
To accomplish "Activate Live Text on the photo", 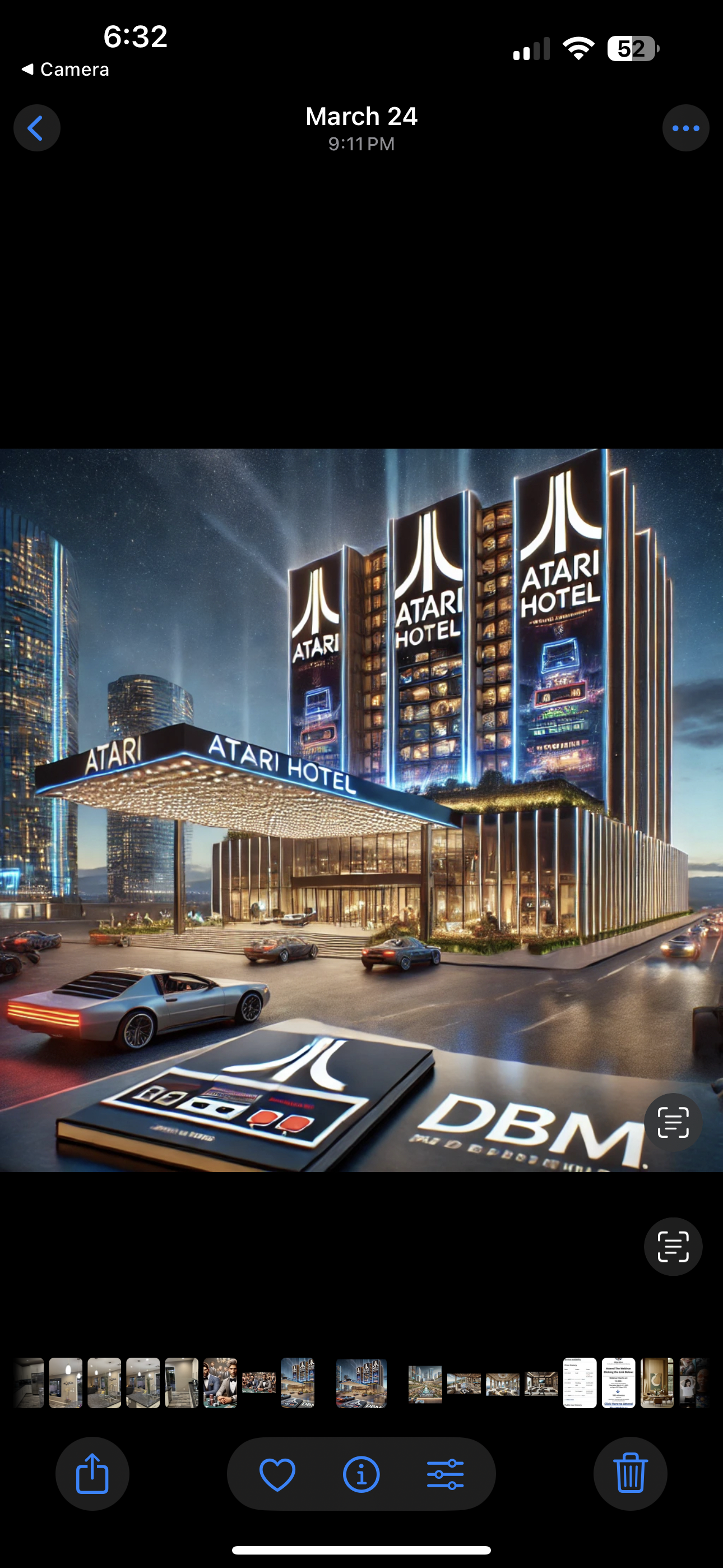I will point(673,1122).
